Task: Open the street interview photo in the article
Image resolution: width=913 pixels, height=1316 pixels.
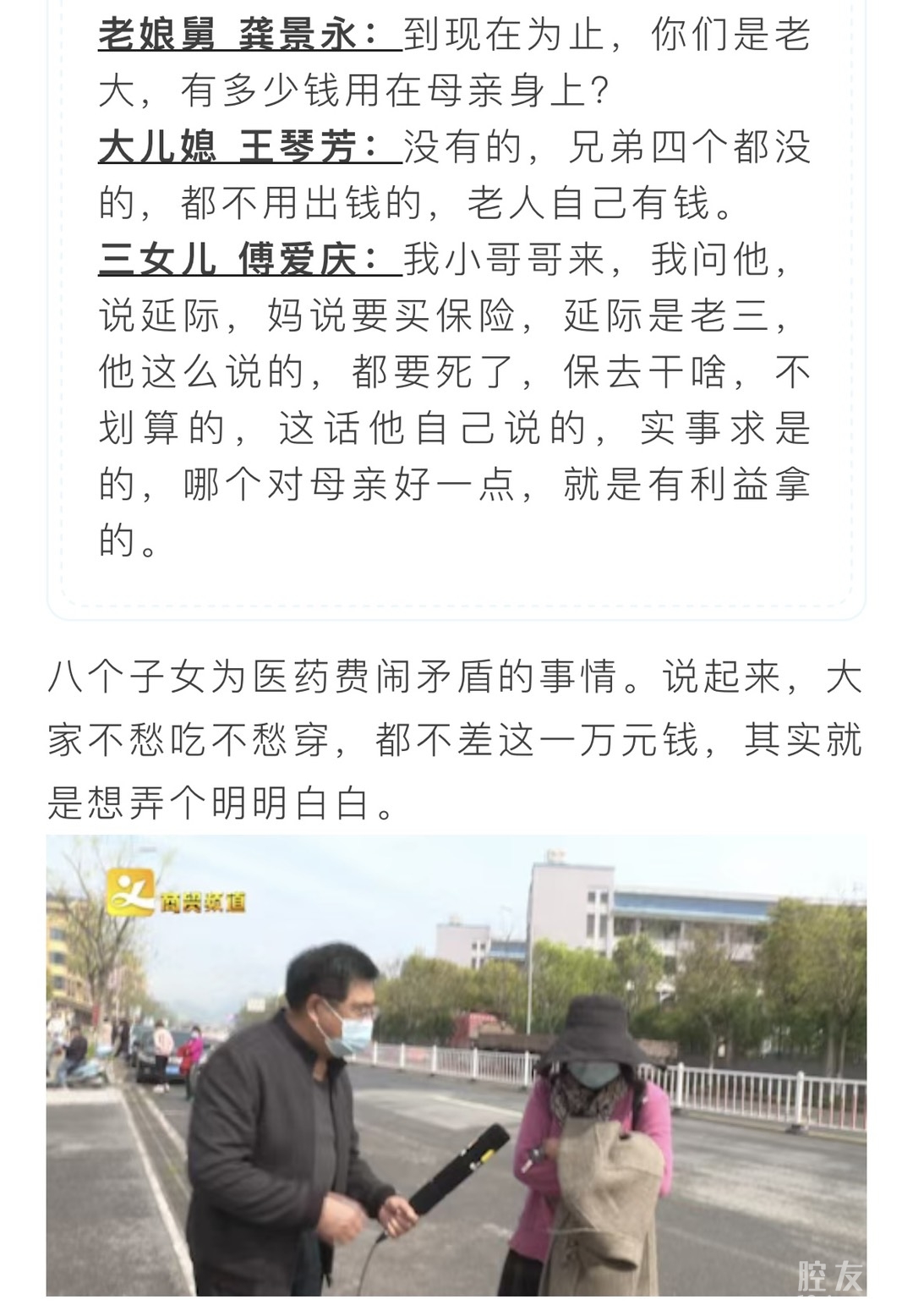Action: 456,1066
